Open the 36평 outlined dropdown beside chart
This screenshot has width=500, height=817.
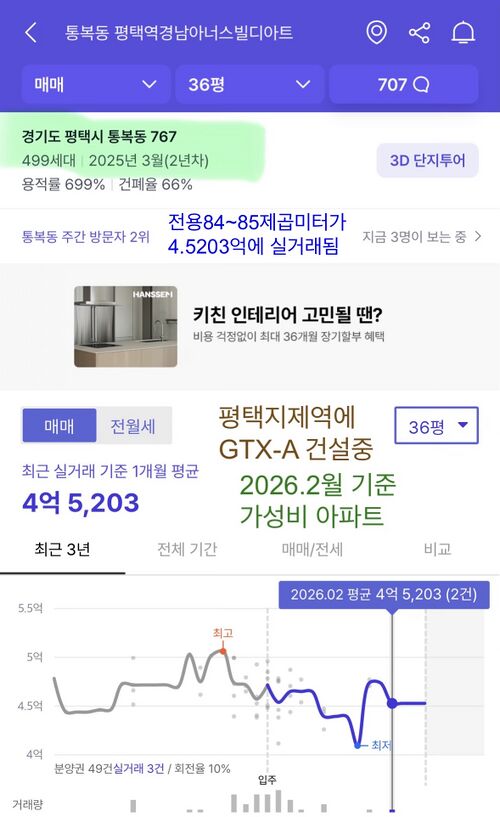coord(436,426)
